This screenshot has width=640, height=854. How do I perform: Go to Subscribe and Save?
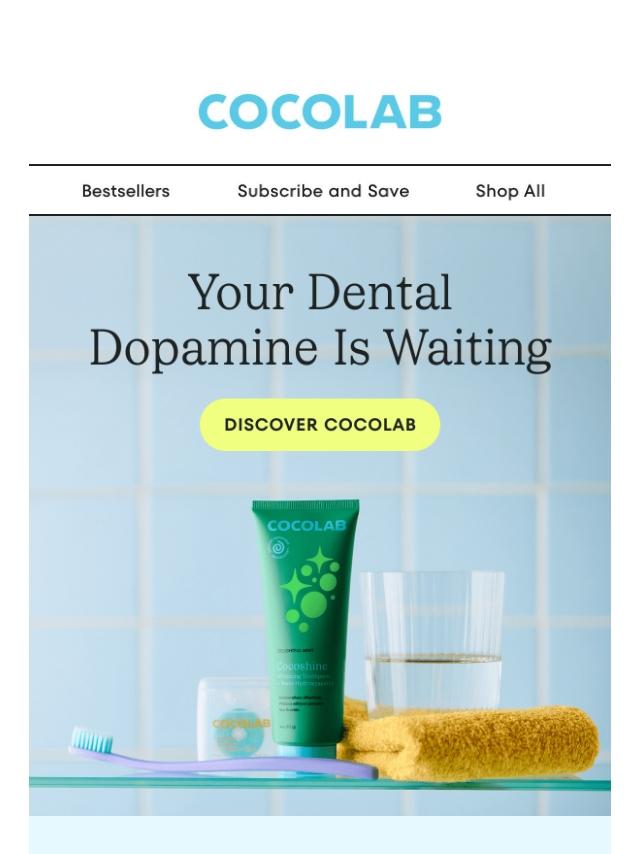(x=323, y=191)
